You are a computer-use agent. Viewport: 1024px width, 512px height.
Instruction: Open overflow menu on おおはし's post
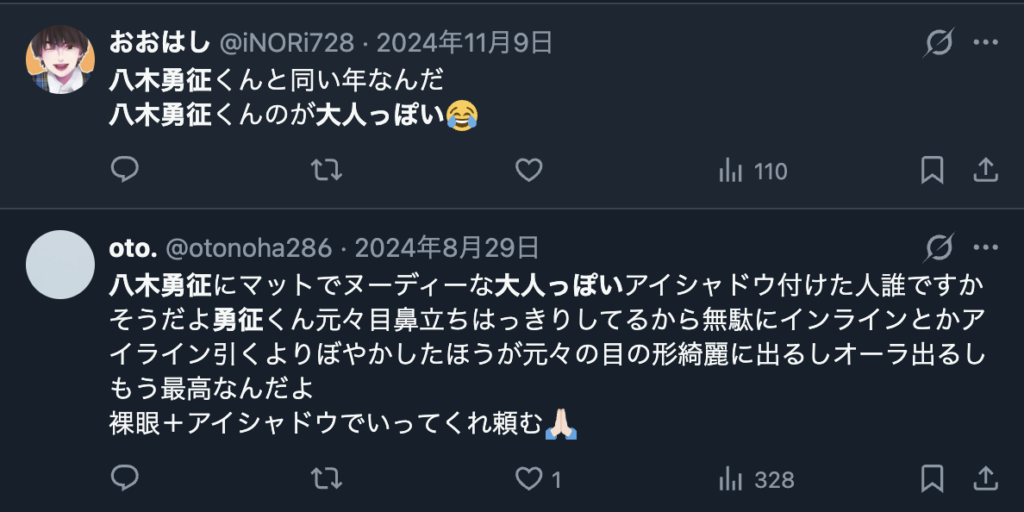[986, 43]
